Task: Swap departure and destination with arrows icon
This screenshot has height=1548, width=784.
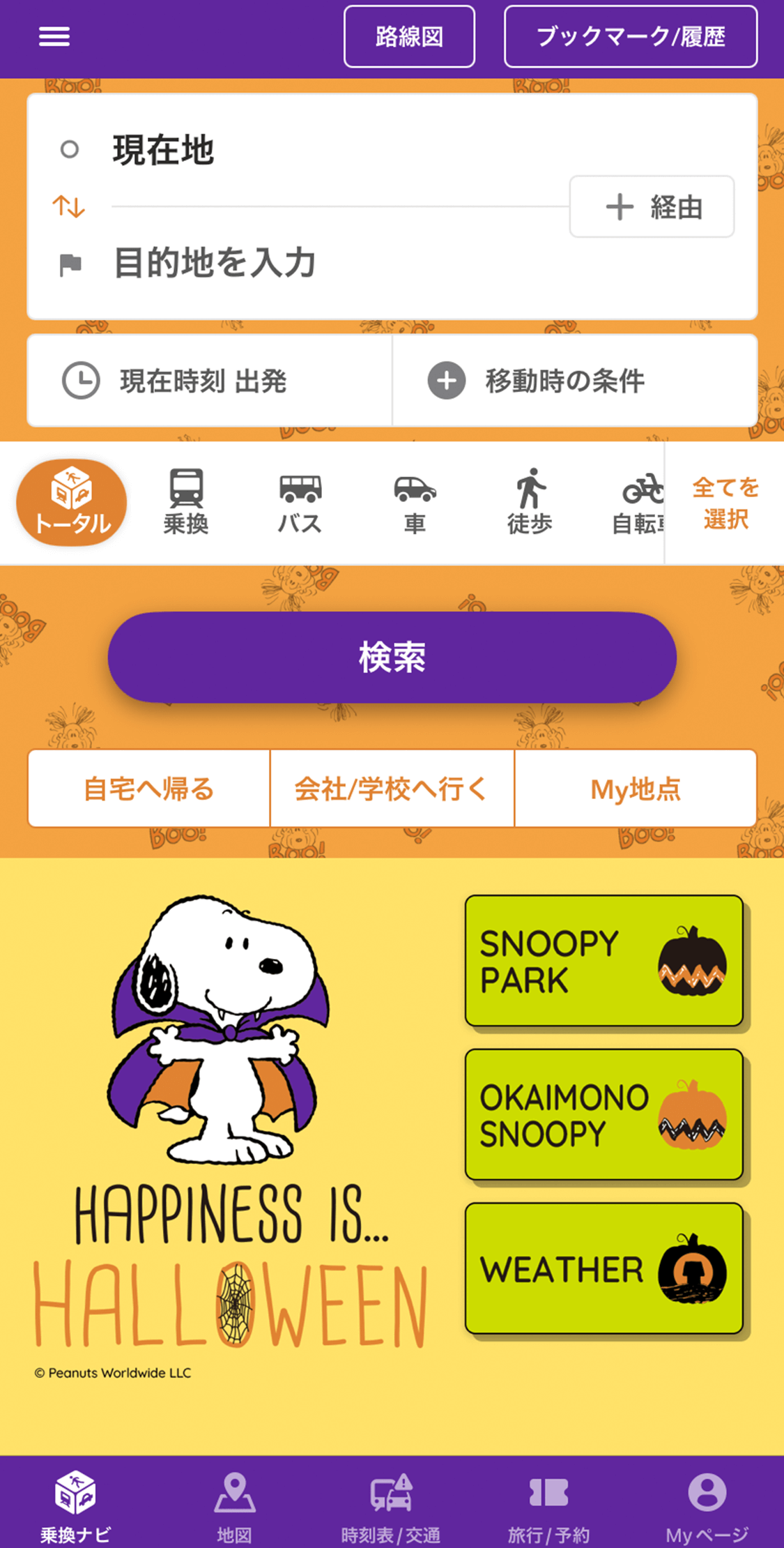Action: (x=69, y=206)
